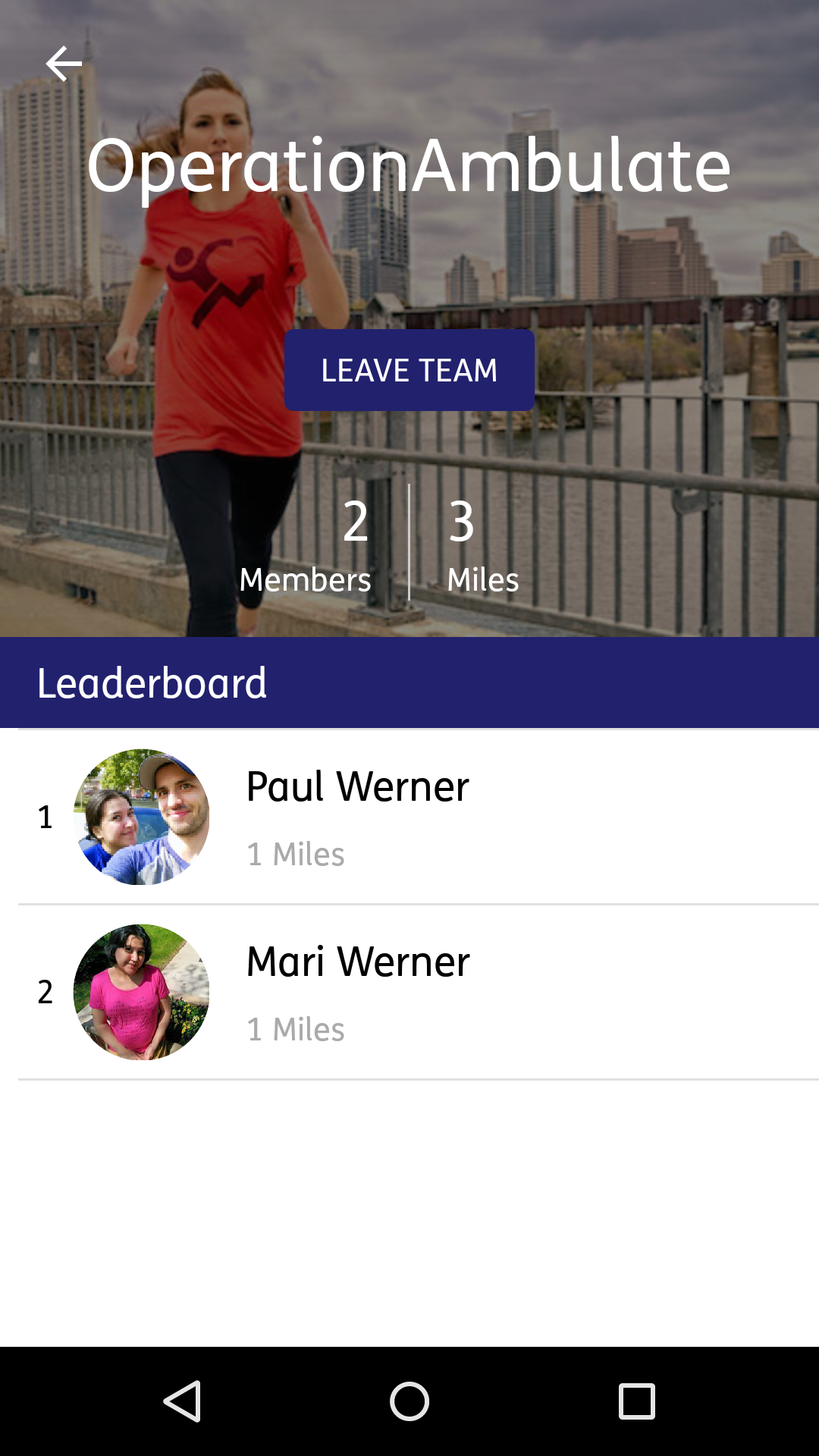
Task: Open Paul Werner's leaderboard entry
Action: (409, 817)
